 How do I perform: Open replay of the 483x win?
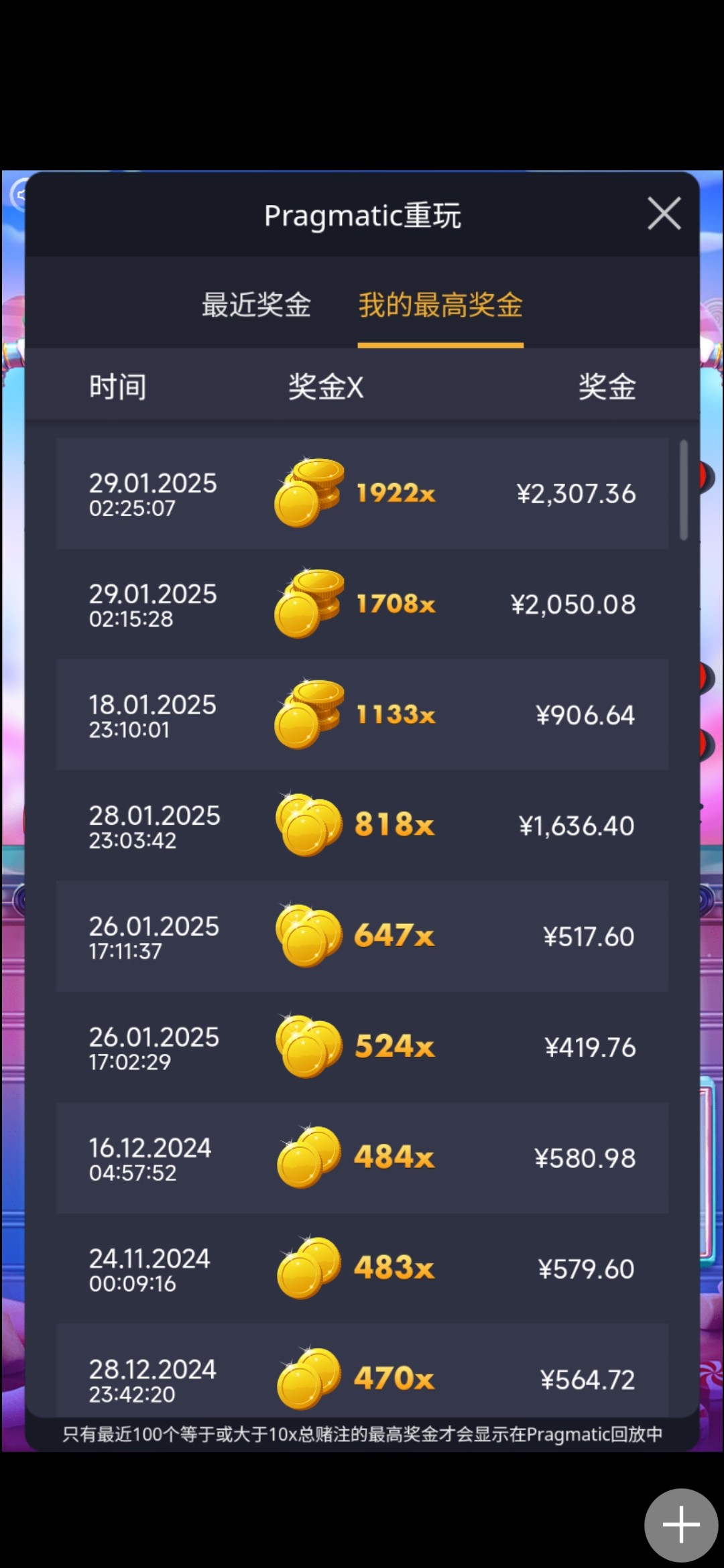point(362,1268)
